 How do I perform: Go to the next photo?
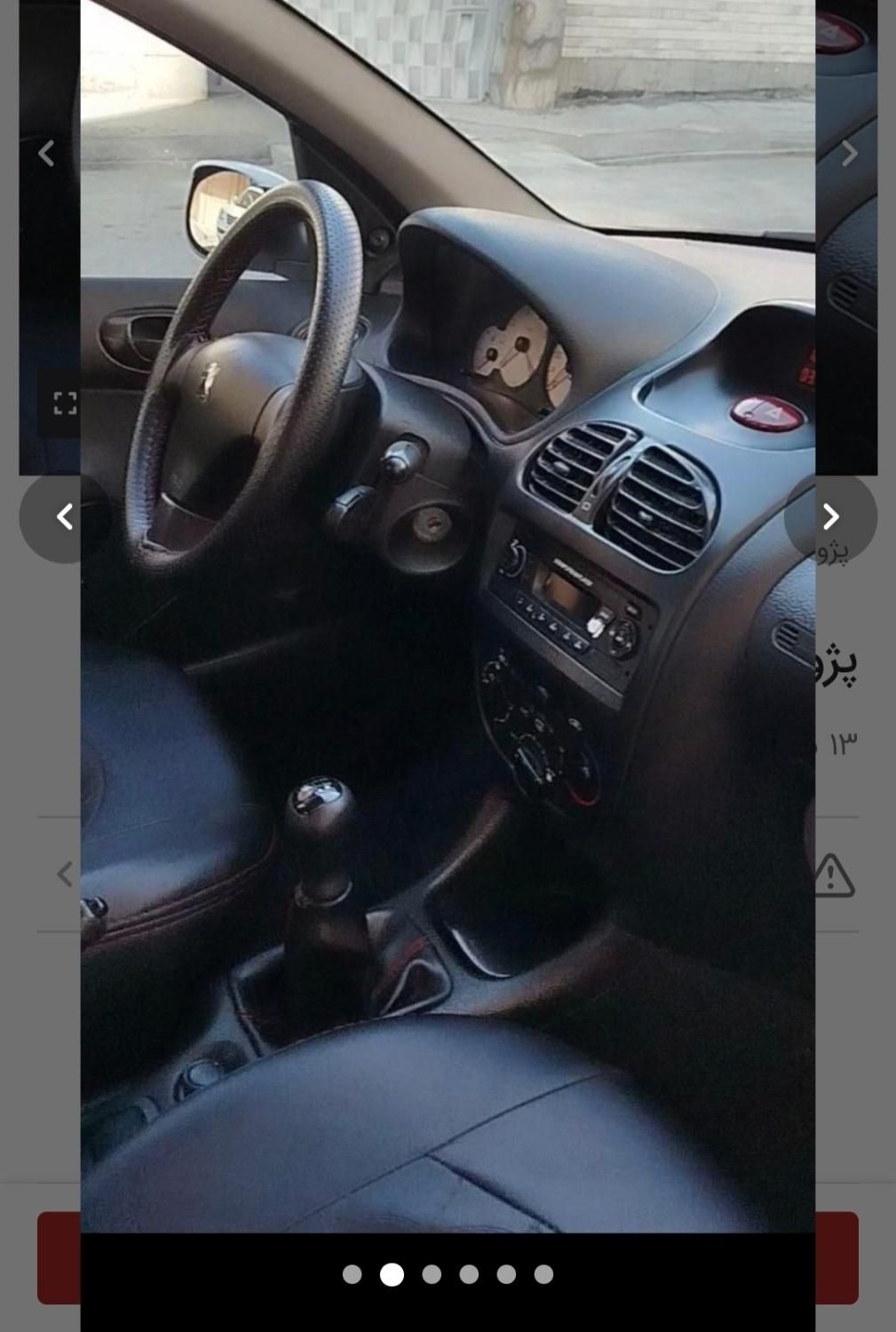pos(830,517)
